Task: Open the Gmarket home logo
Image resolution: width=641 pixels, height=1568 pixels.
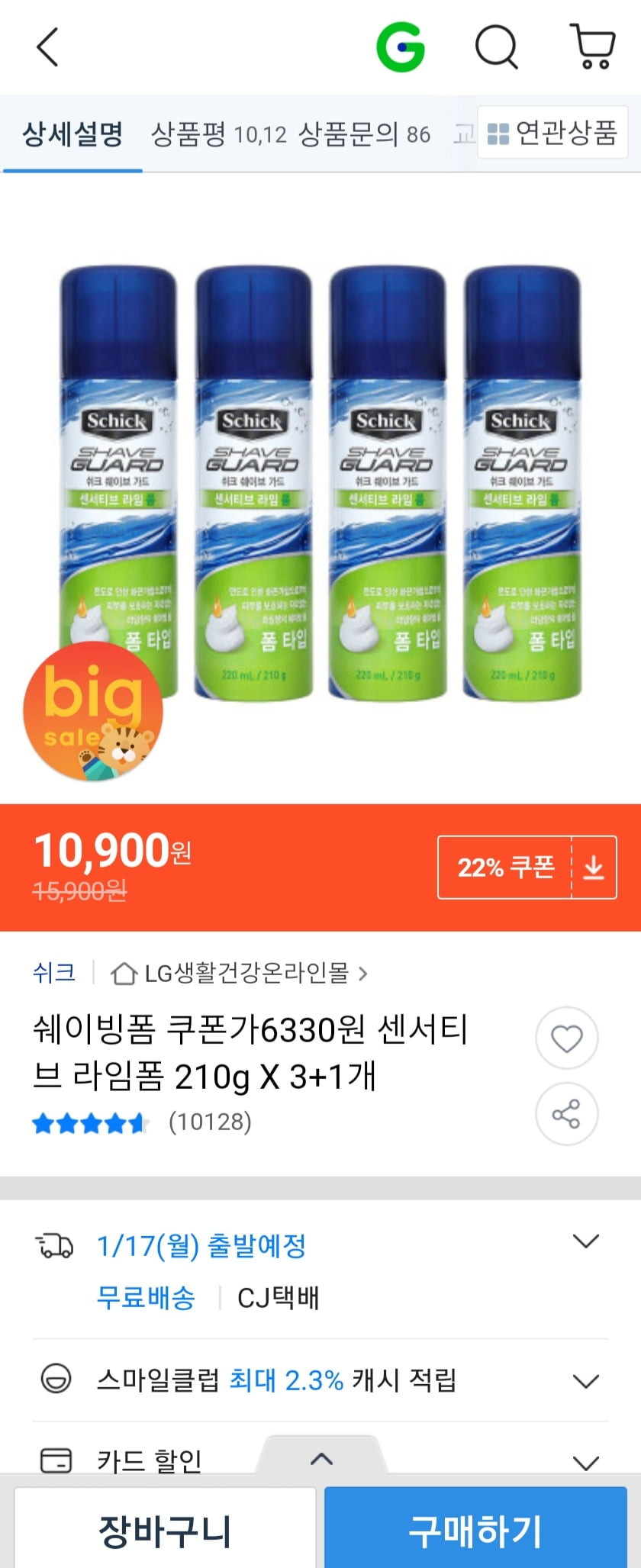Action: click(401, 47)
